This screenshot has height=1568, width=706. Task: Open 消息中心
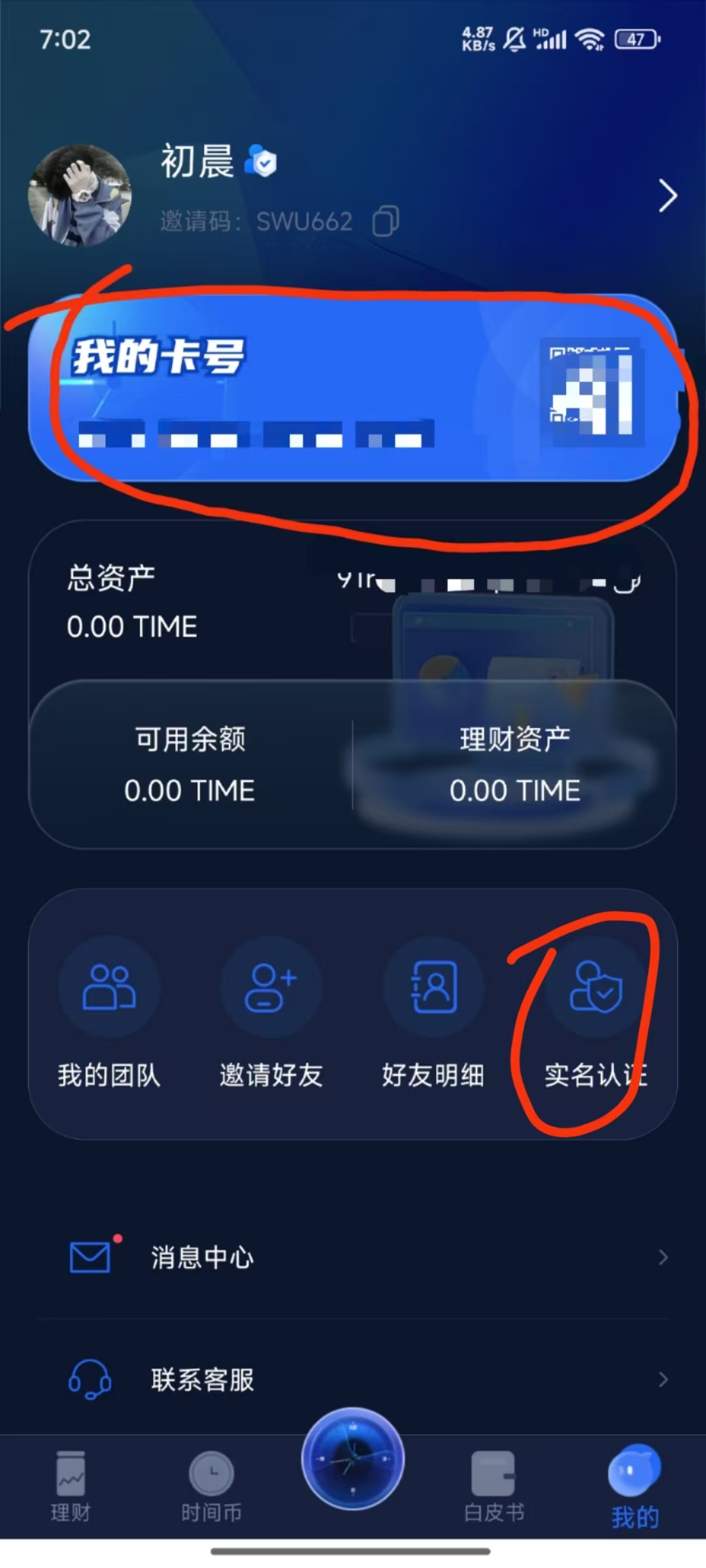click(353, 1257)
